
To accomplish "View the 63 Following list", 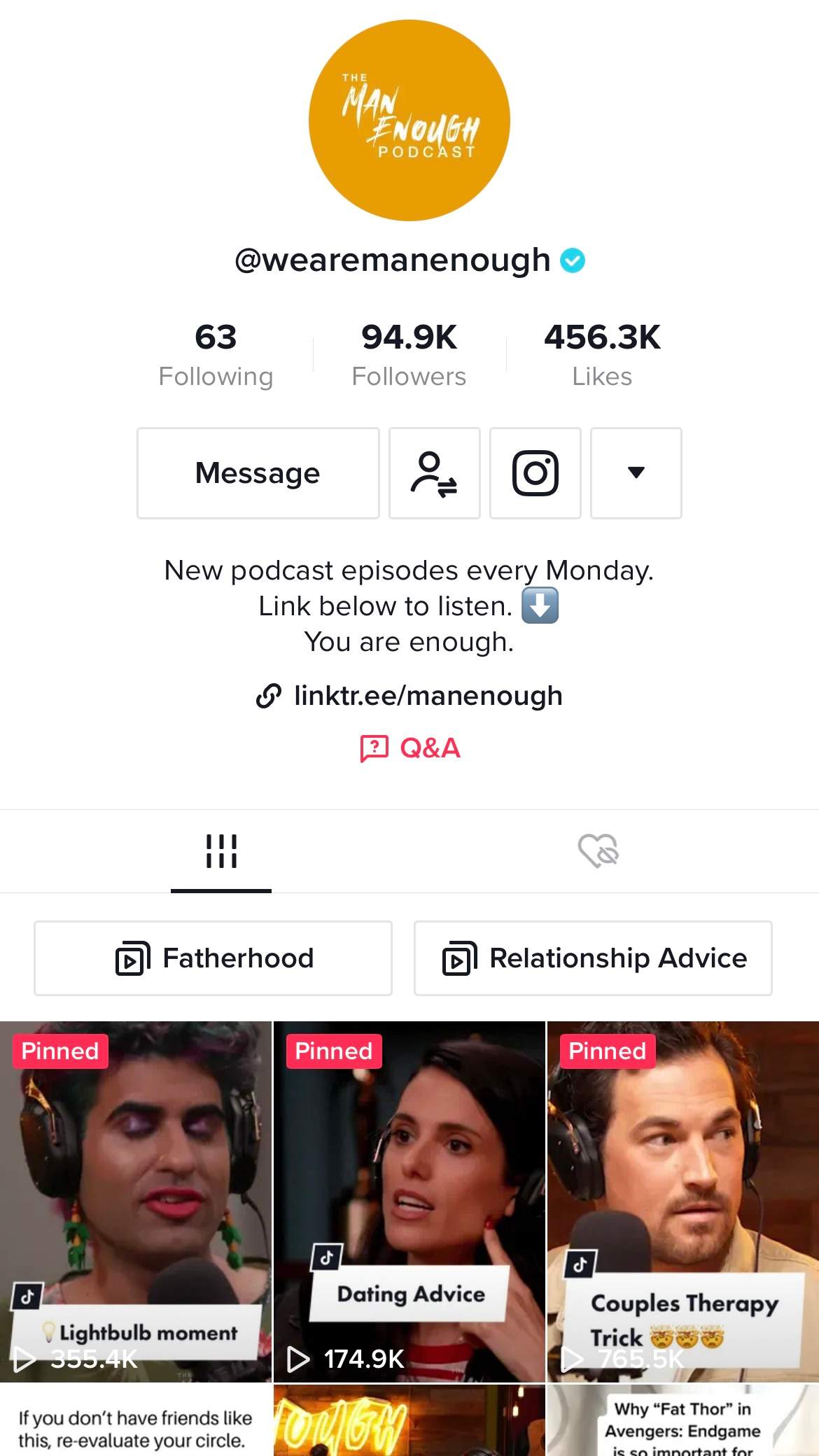I will pos(216,355).
